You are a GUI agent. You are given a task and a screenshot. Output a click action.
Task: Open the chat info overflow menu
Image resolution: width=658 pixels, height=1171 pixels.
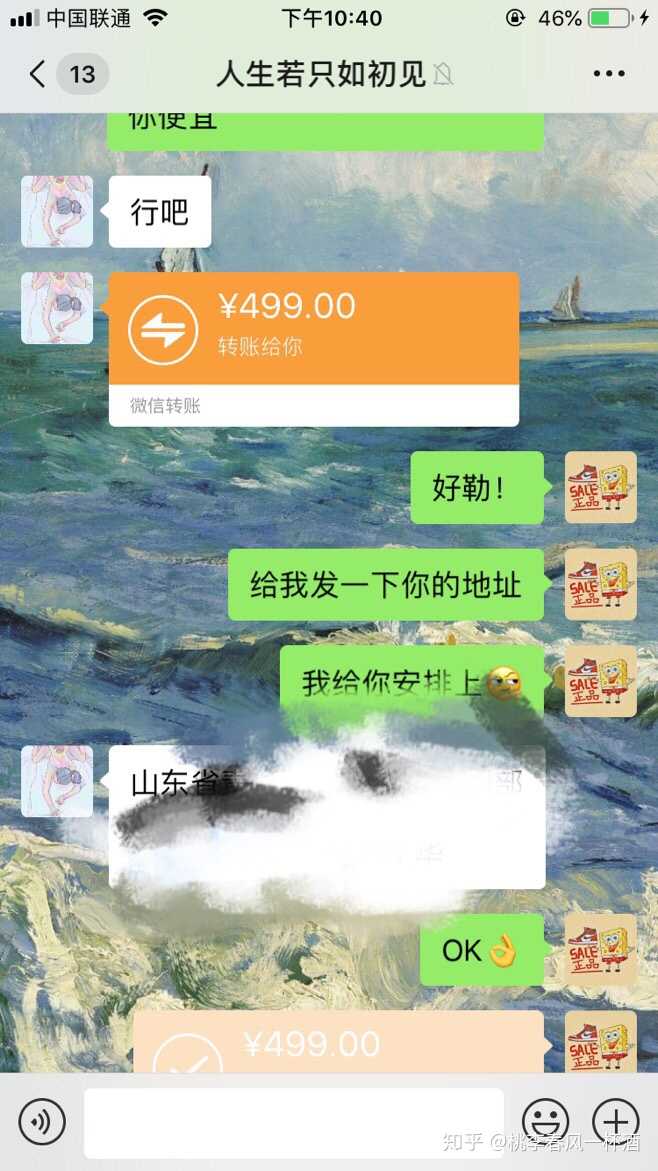tap(608, 74)
